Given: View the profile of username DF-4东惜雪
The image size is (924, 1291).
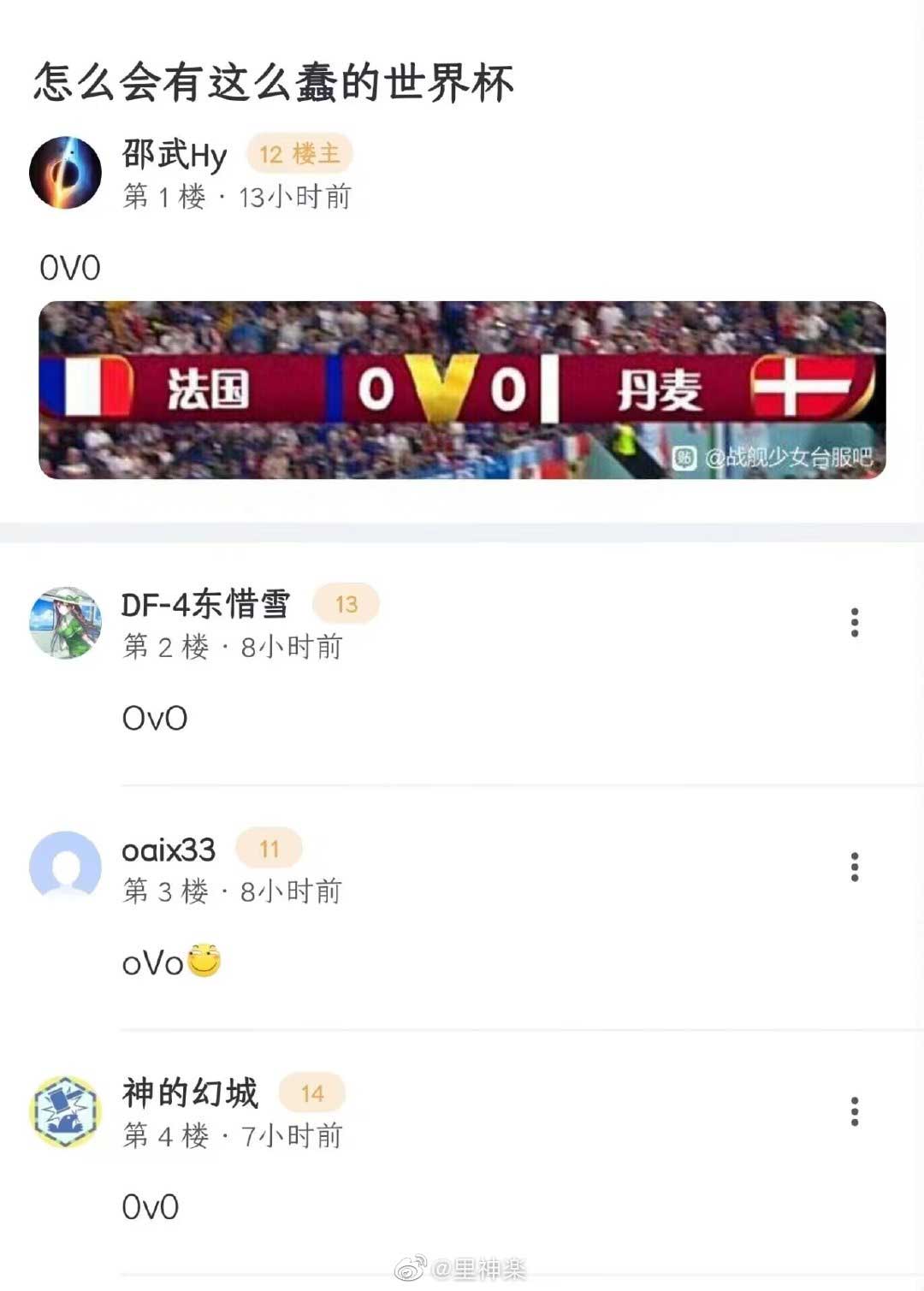Looking at the screenshot, I should (205, 604).
